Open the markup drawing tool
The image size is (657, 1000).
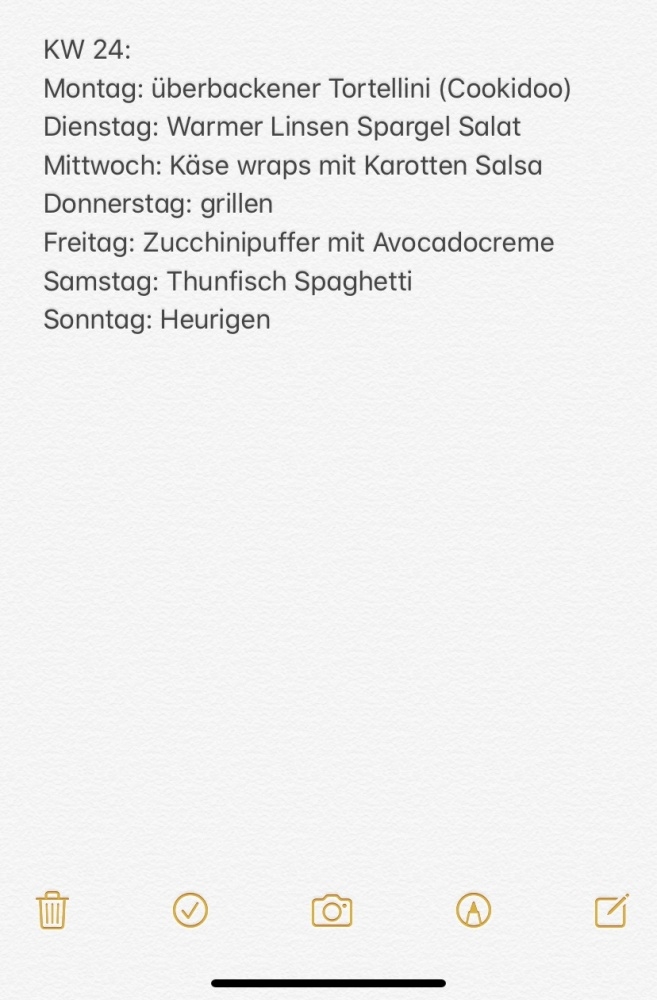[472, 910]
